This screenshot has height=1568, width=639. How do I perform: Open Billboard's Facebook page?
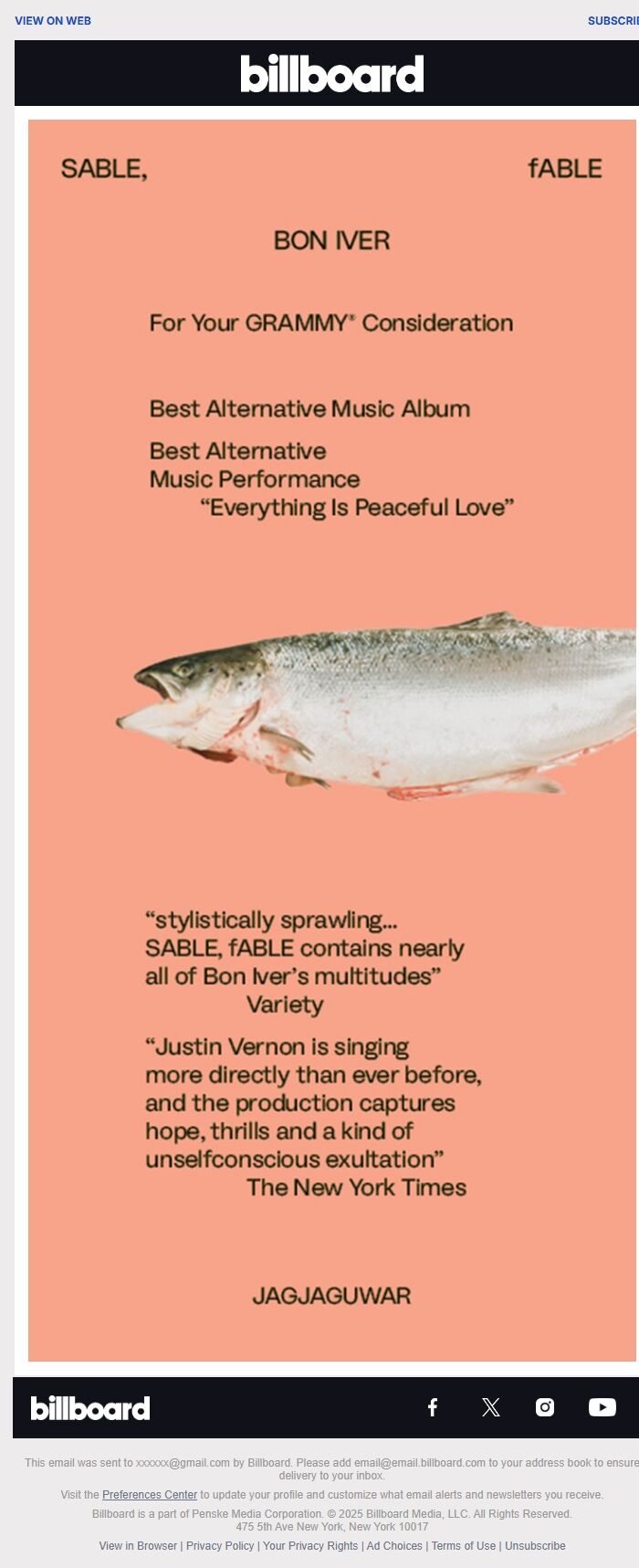tap(433, 1407)
